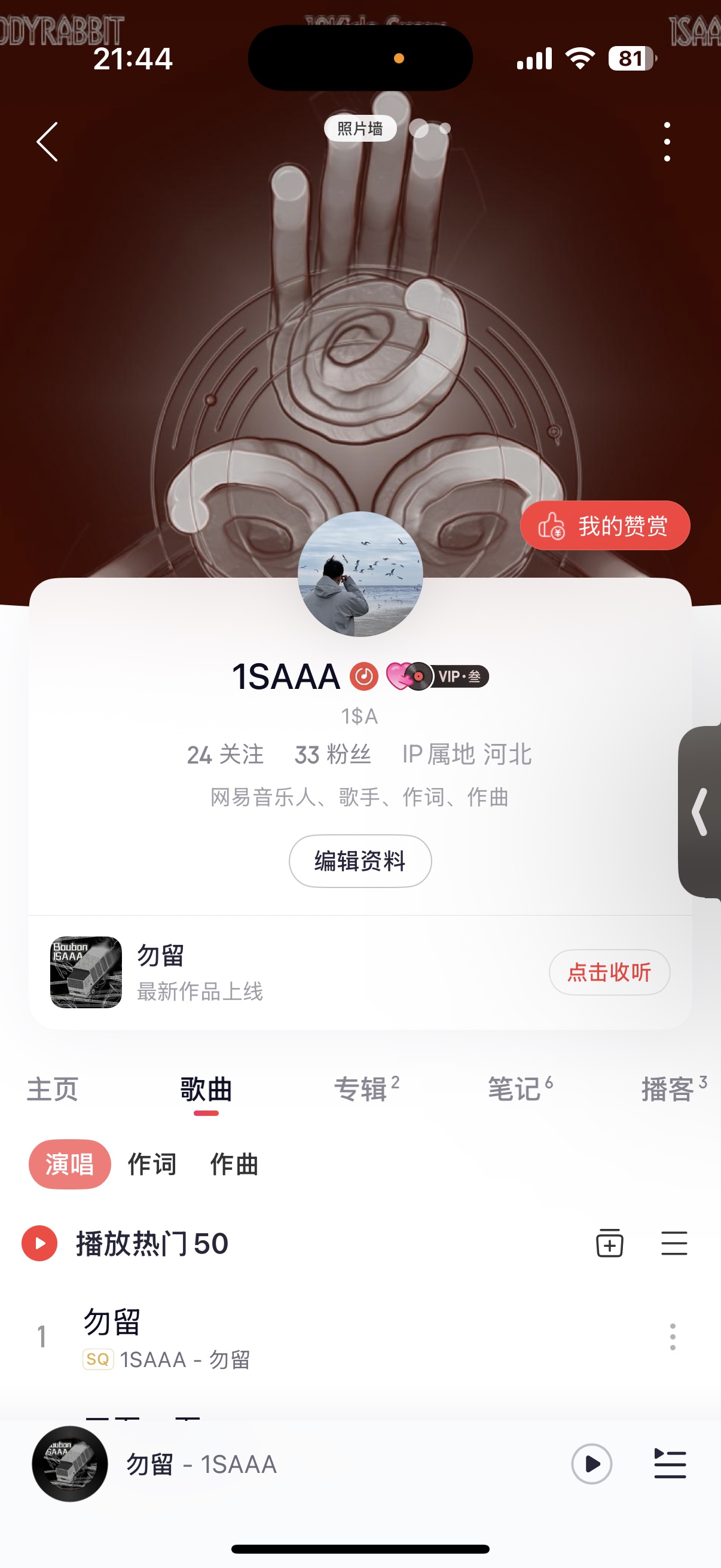
Task: Select the 作词 filter chip
Action: pos(152,1164)
